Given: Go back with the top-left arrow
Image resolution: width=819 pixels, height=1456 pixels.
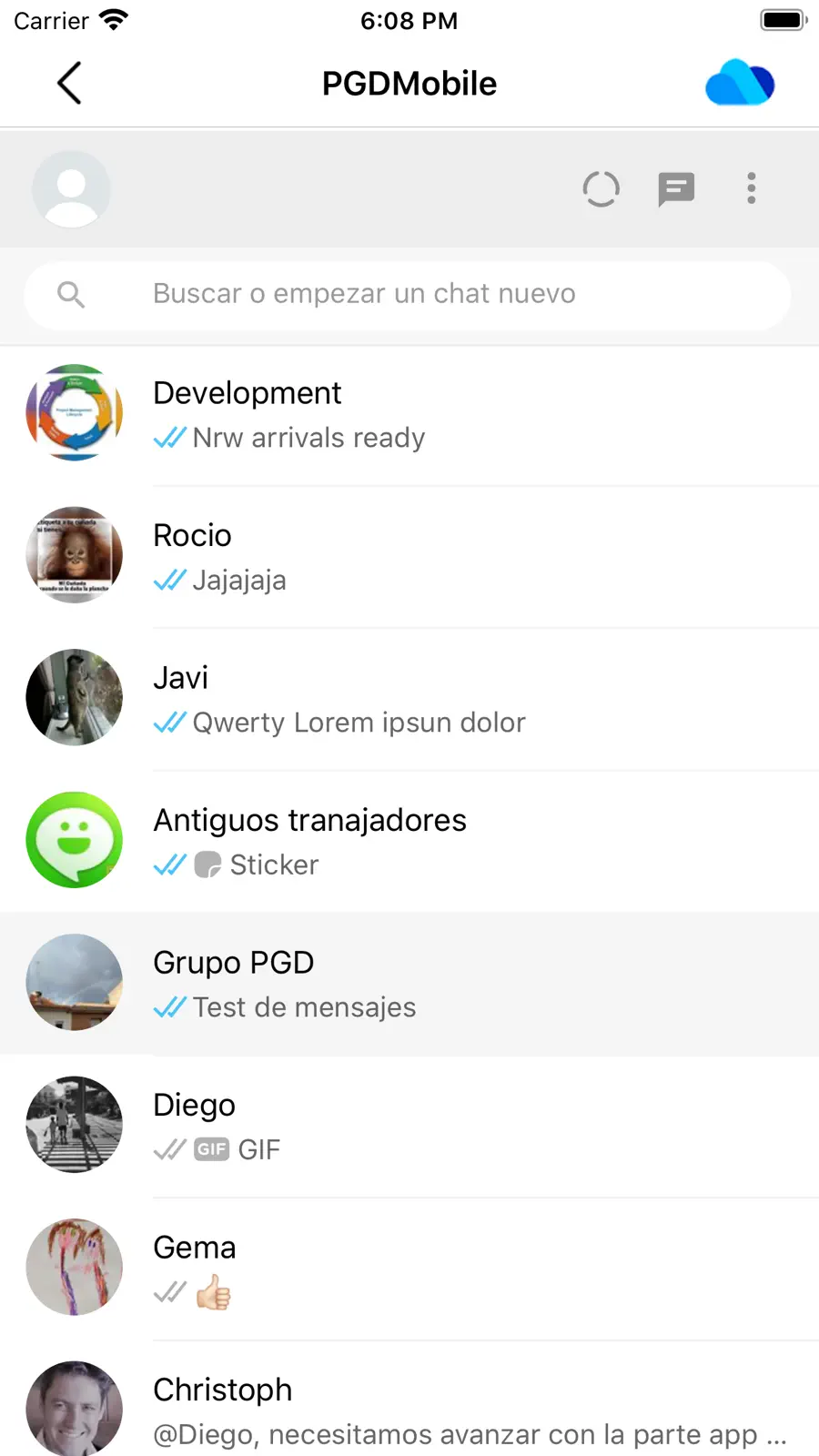Looking at the screenshot, I should (69, 83).
